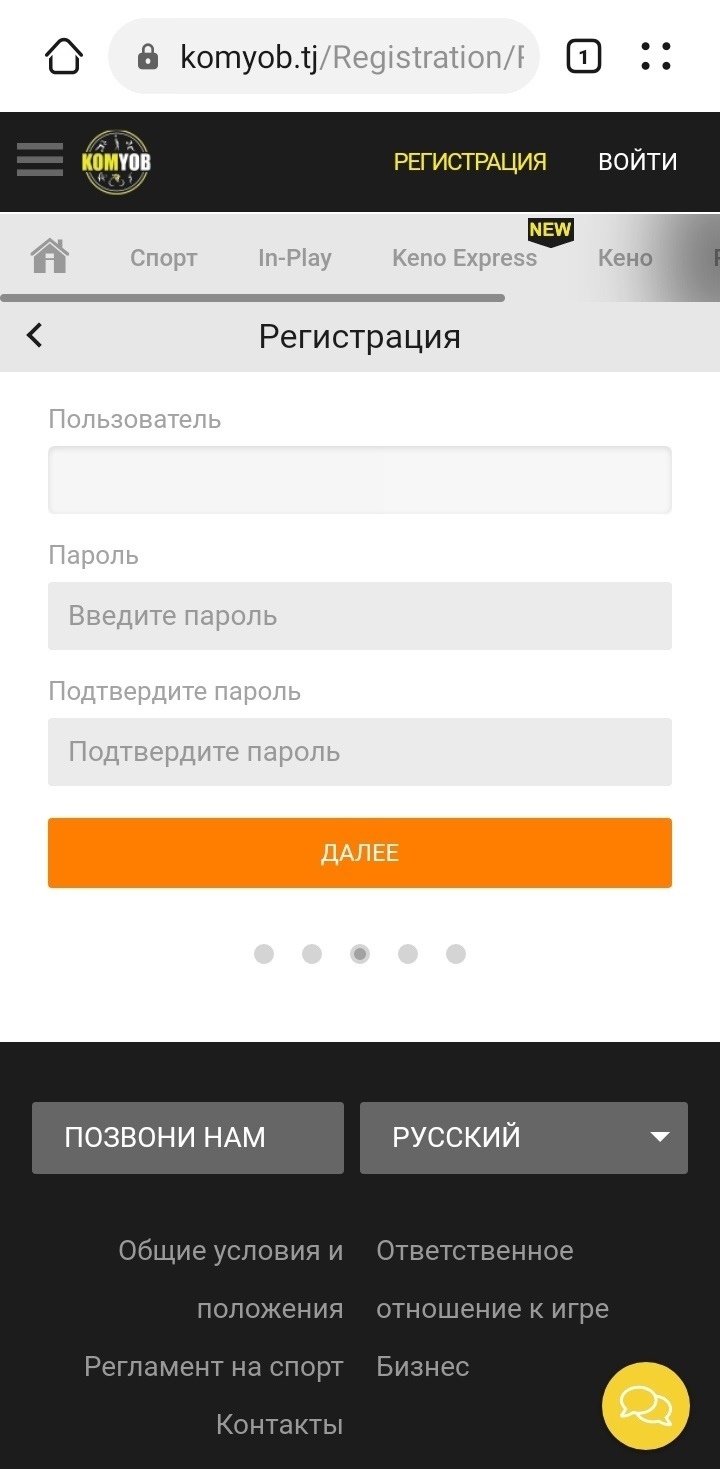Tap the Подтвердите пароль field
Viewport: 720px width, 1469px height.
point(360,752)
